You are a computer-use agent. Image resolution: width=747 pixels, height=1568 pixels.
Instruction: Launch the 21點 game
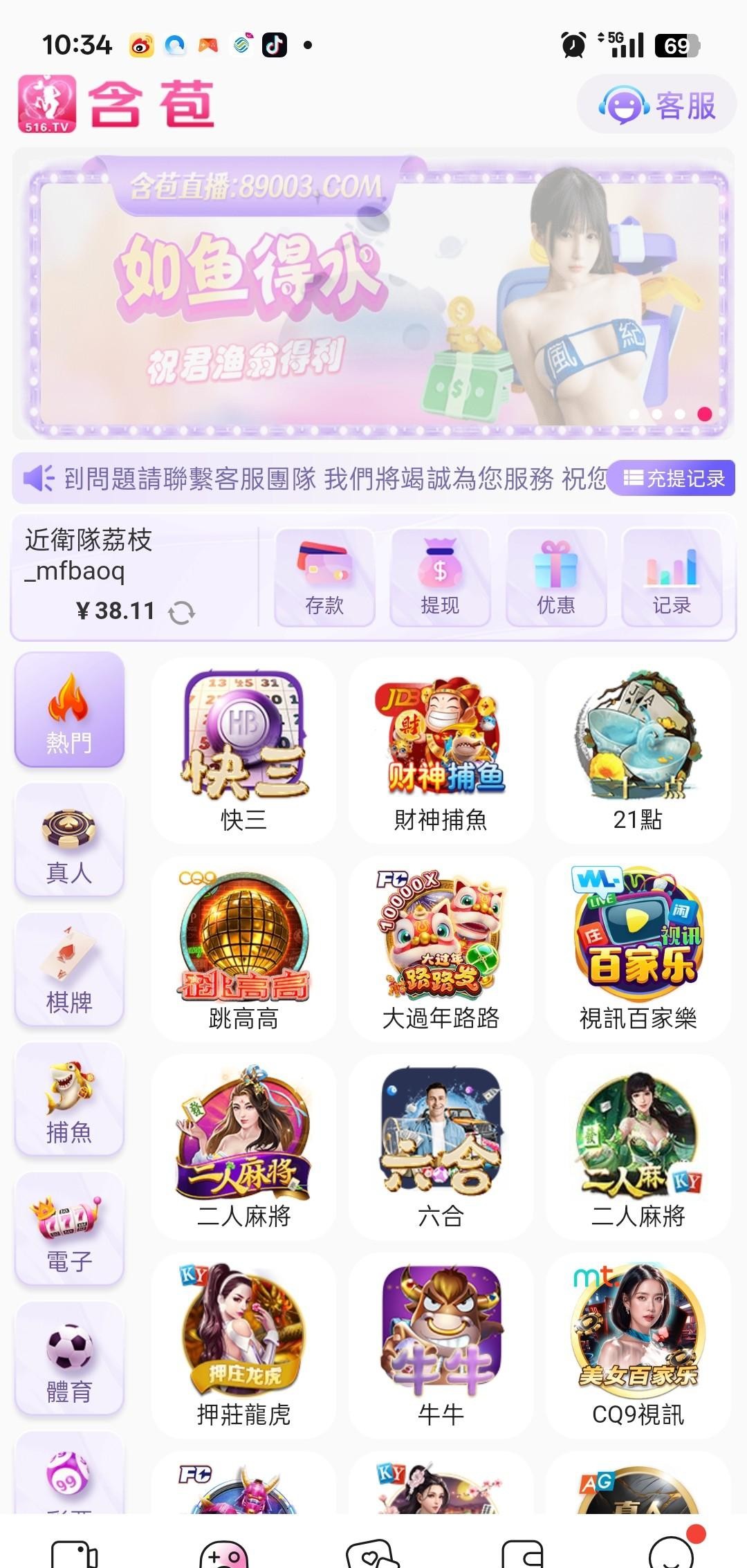[638, 750]
